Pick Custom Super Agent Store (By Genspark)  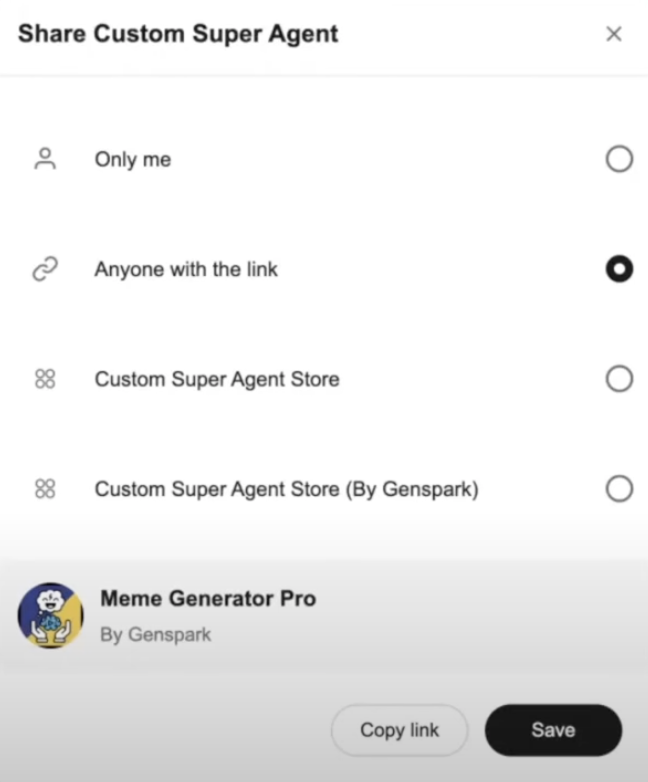[619, 489]
